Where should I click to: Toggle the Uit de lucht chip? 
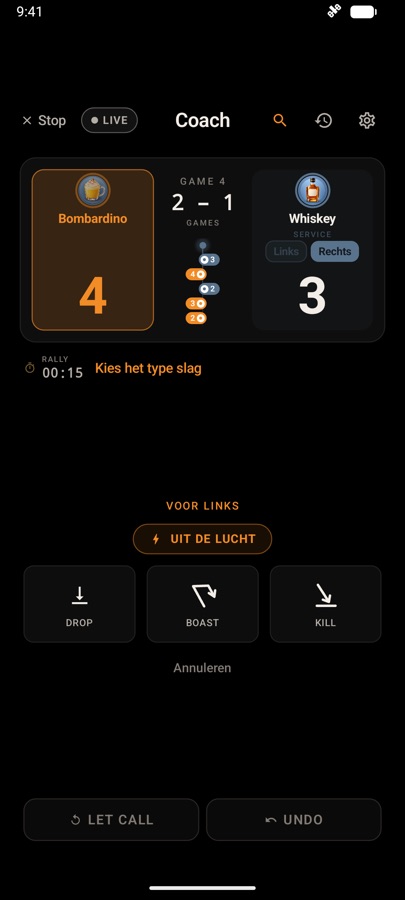pos(202,539)
